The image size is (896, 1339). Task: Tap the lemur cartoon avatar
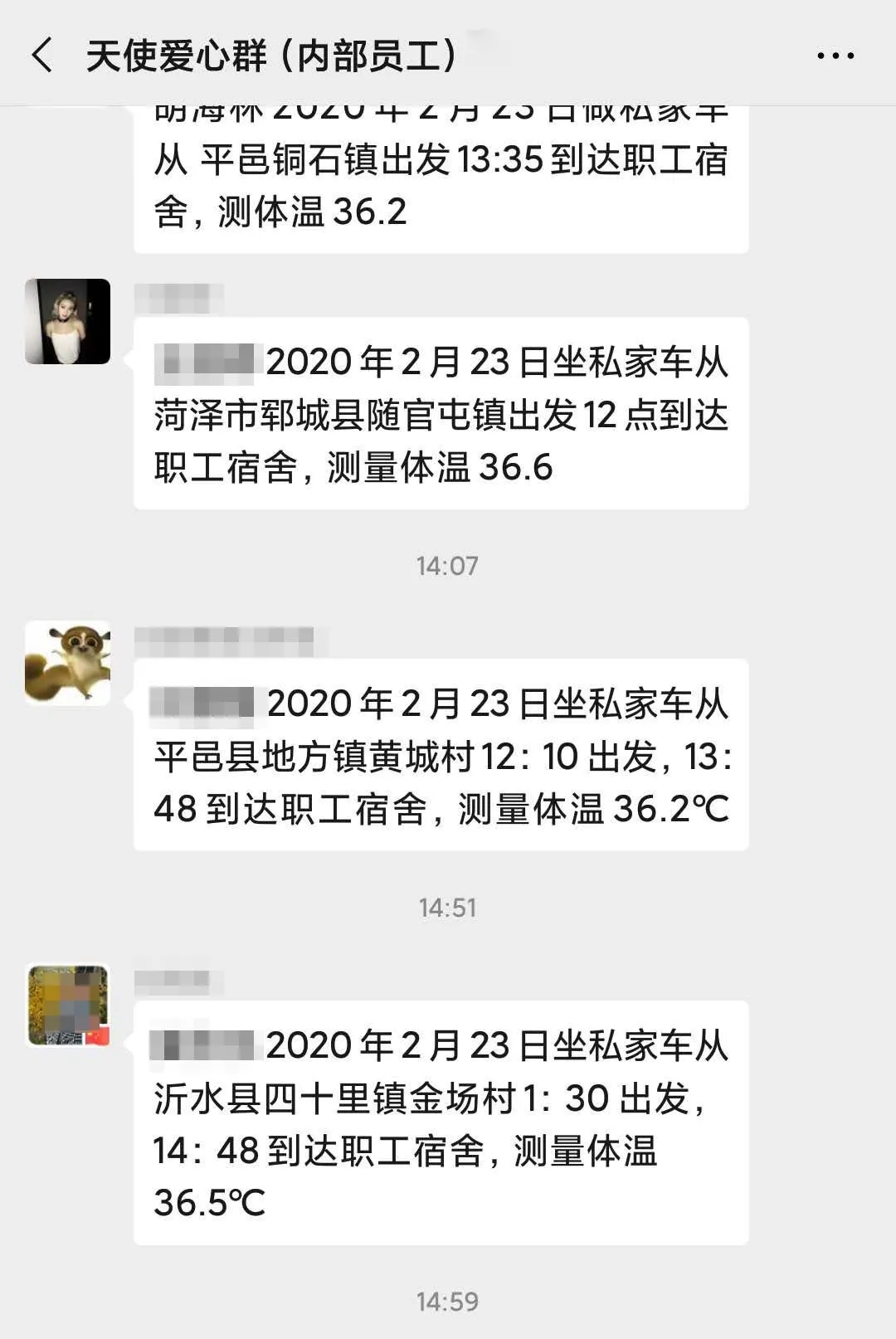point(67,663)
